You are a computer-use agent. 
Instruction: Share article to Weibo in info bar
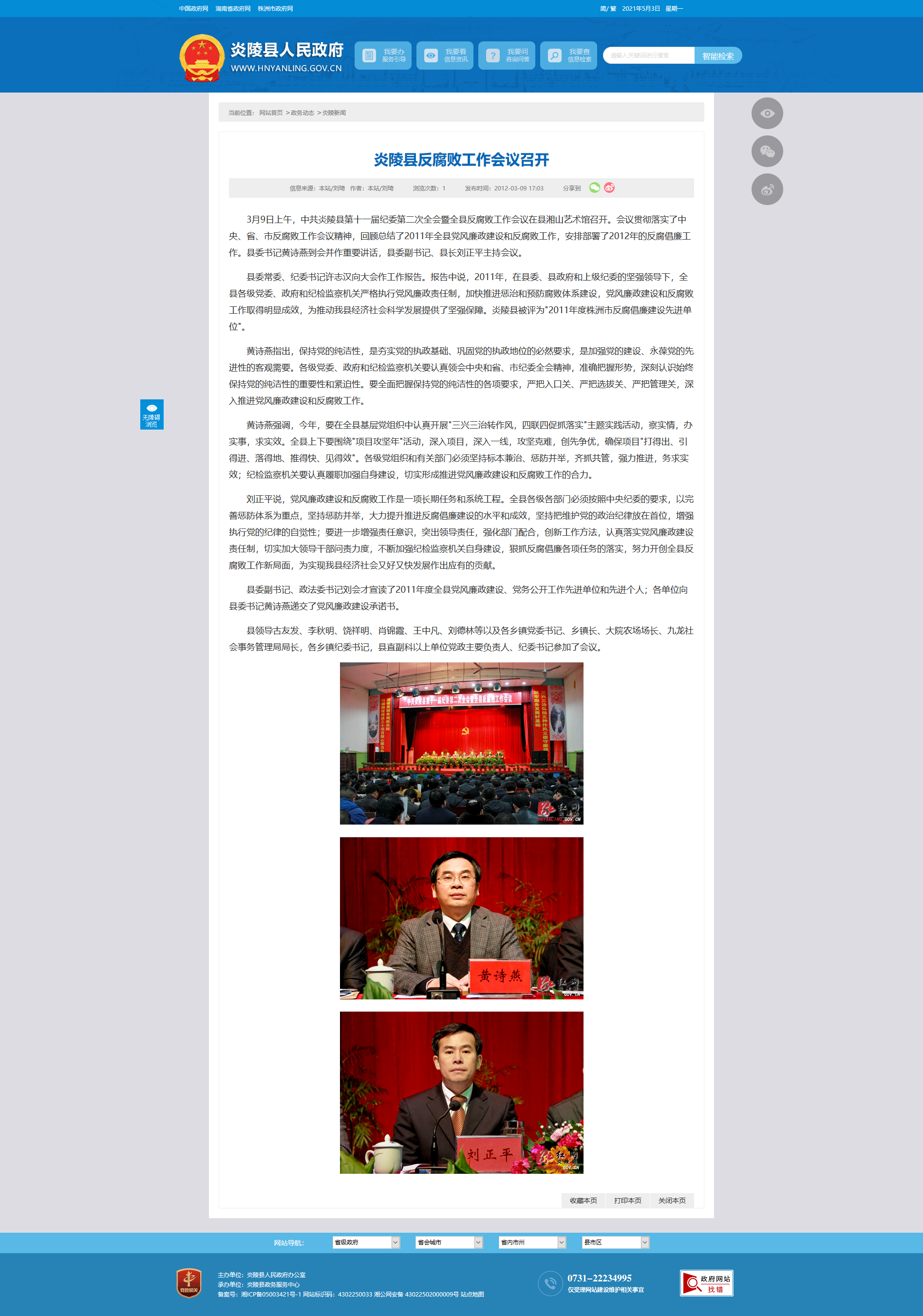click(609, 188)
